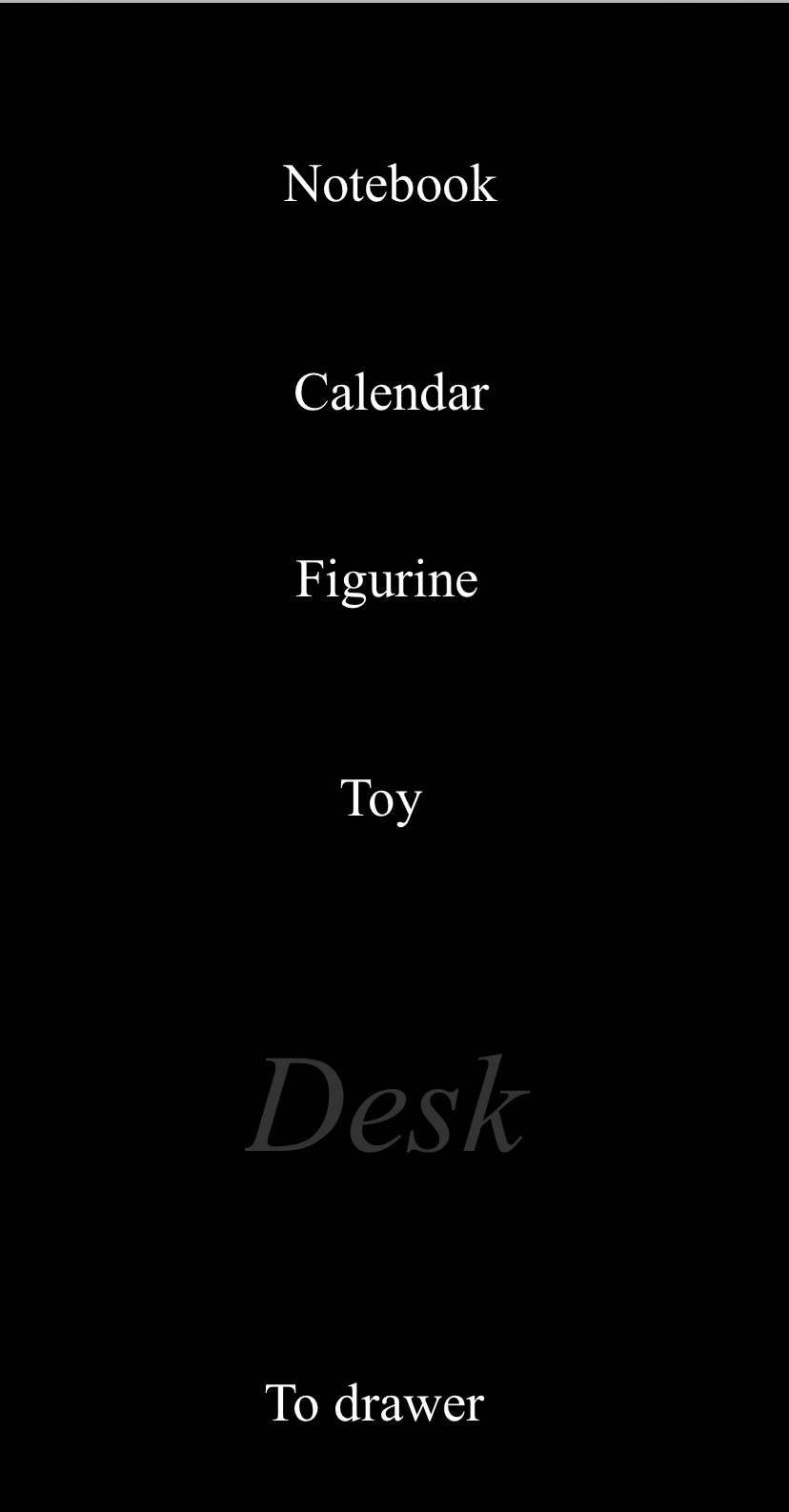Screen dimensions: 789x1512
Task: Go to drawer
Action: pos(374,1402)
